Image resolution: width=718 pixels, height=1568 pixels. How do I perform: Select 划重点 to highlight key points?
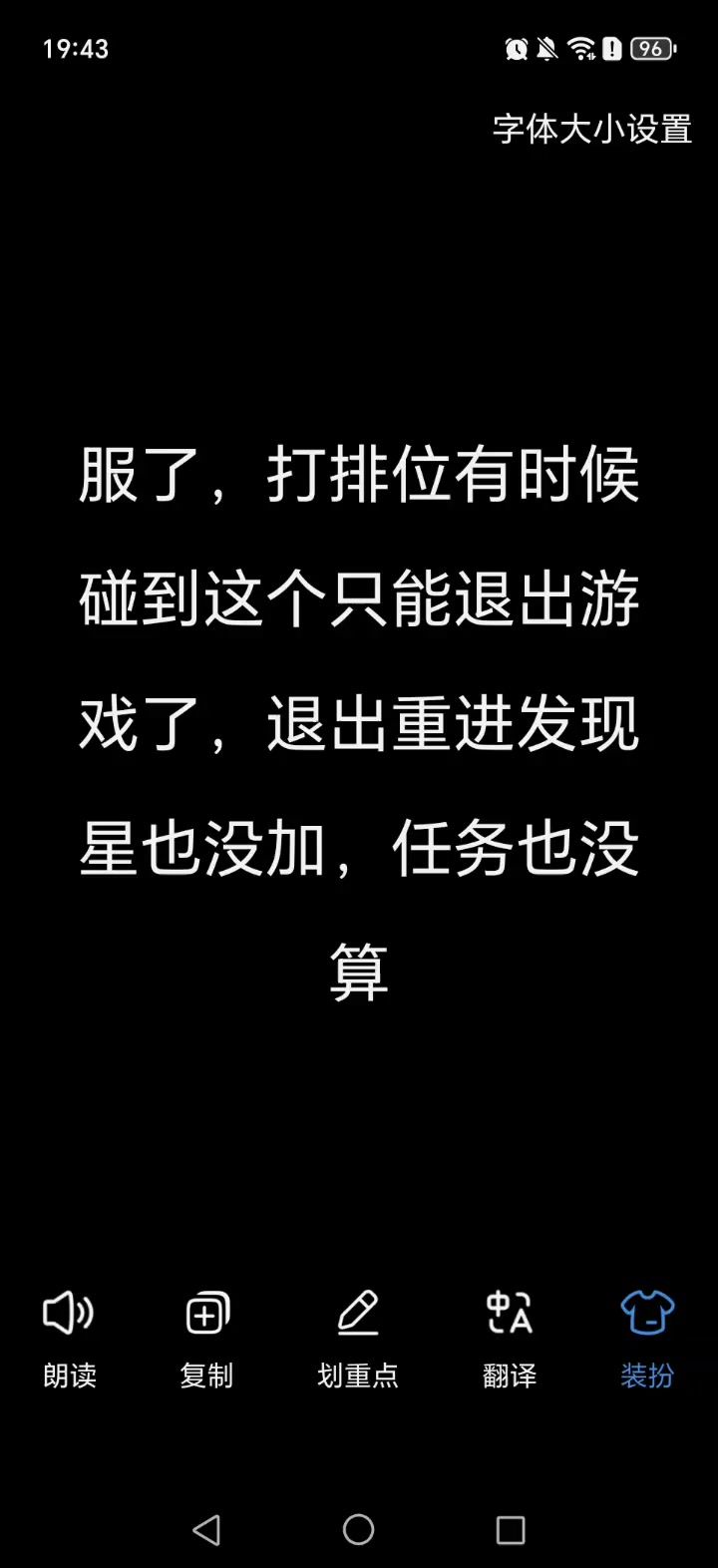point(358,1337)
